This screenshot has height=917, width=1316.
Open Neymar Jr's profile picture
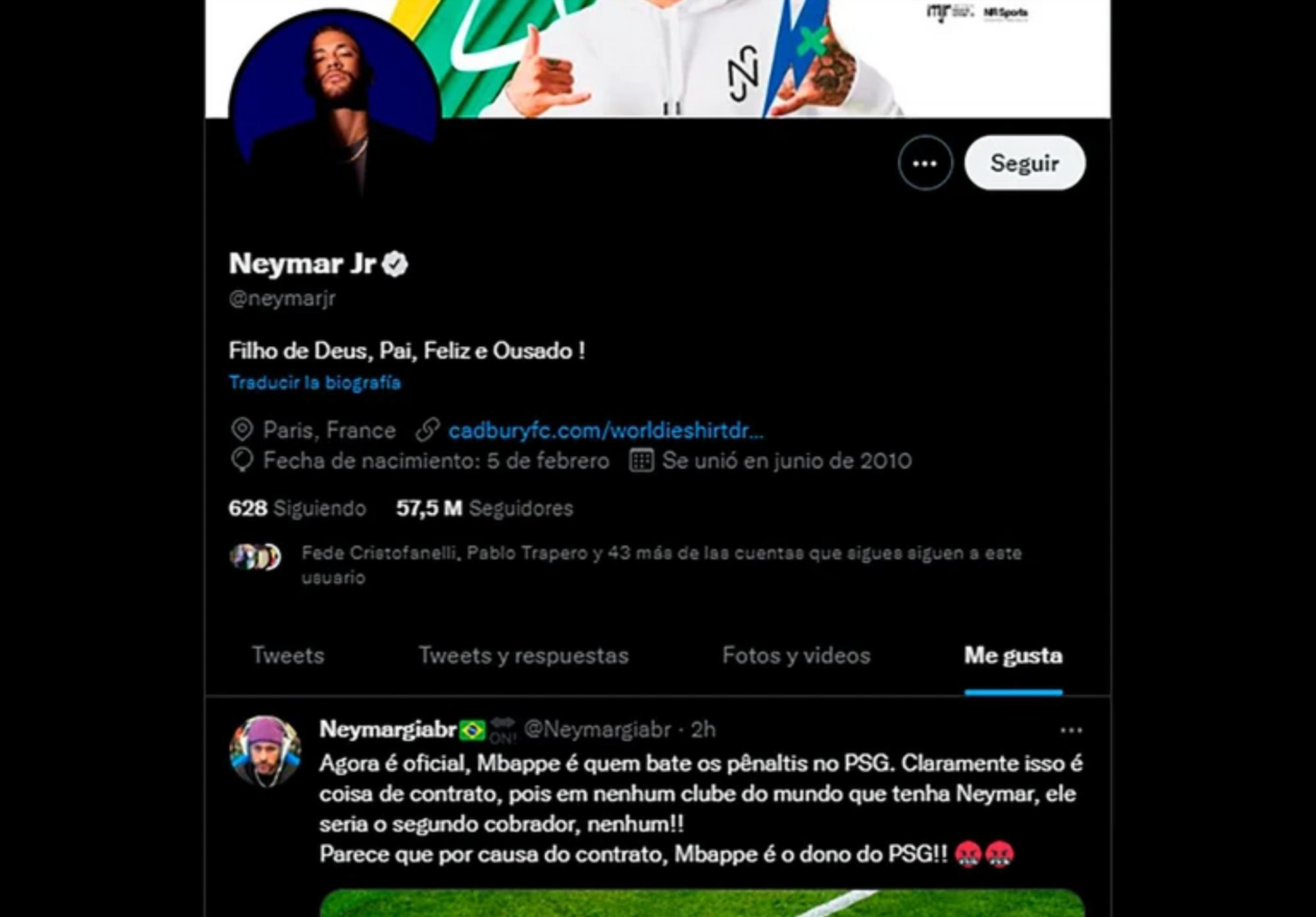(335, 105)
